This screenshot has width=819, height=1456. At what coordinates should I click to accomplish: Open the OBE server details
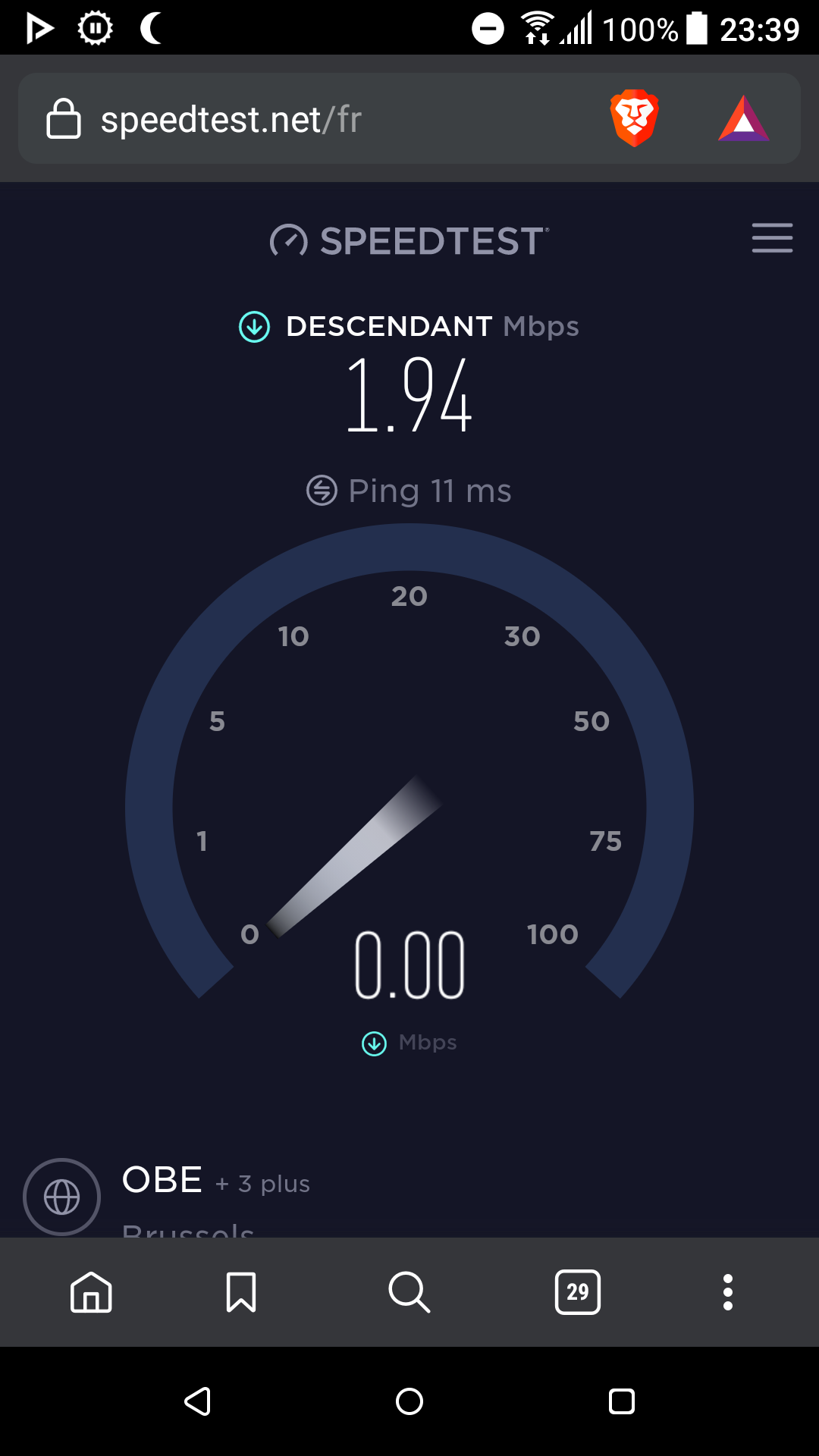[x=162, y=1181]
